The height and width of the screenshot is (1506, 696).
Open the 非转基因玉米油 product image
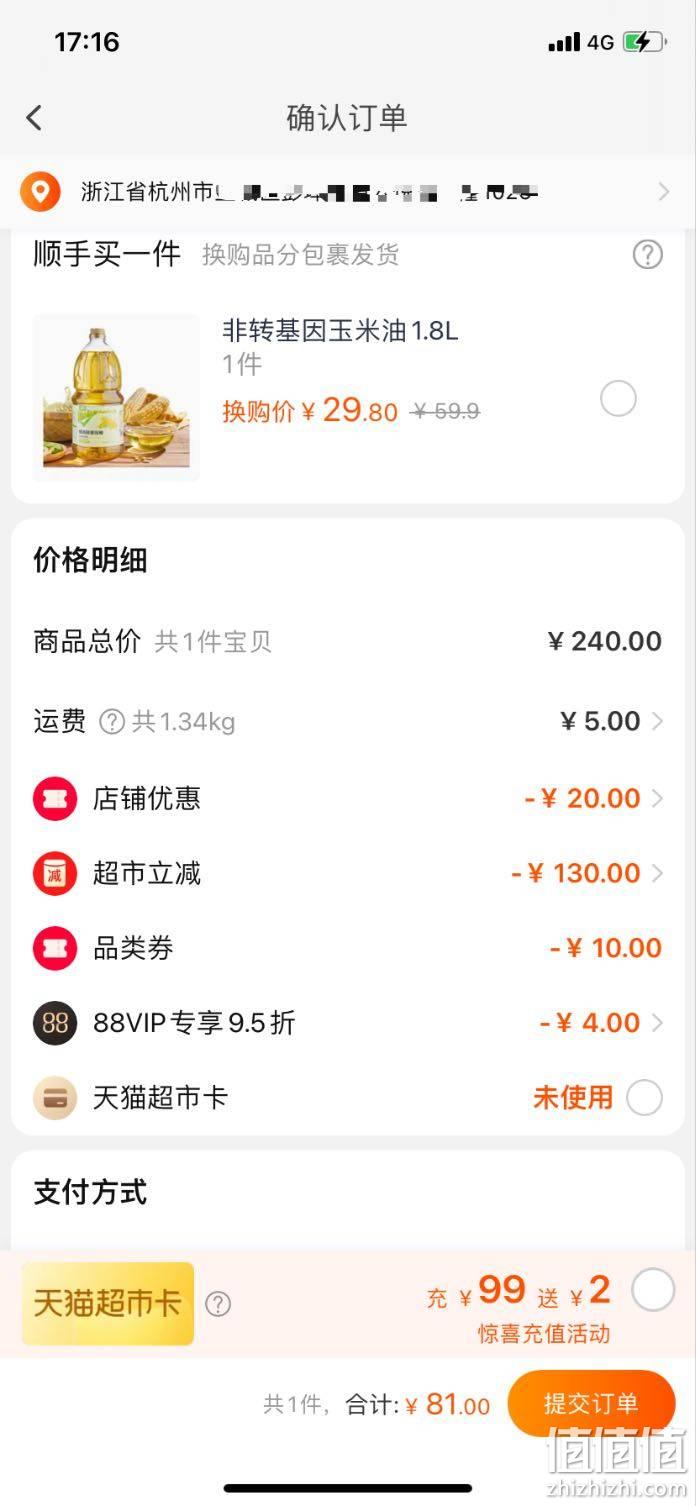point(116,397)
